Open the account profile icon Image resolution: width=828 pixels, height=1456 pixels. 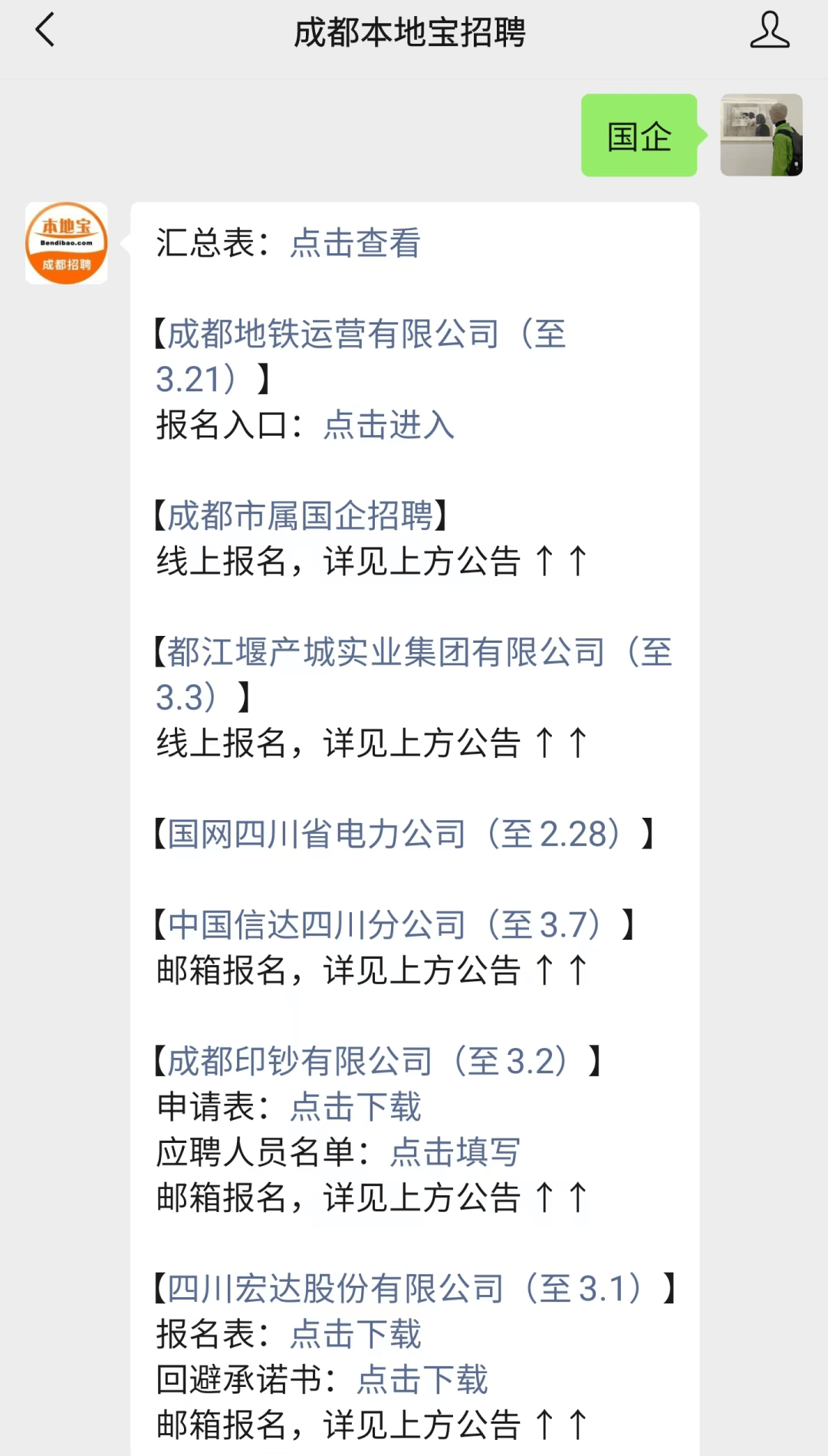[769, 31]
